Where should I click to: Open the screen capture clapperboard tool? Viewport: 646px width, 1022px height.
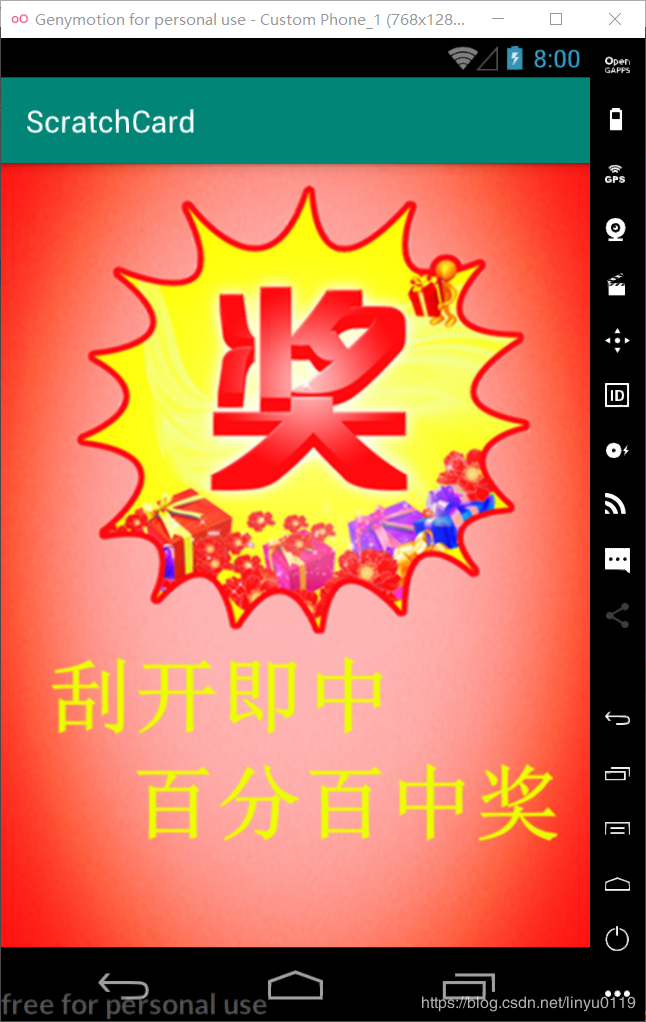(x=617, y=285)
